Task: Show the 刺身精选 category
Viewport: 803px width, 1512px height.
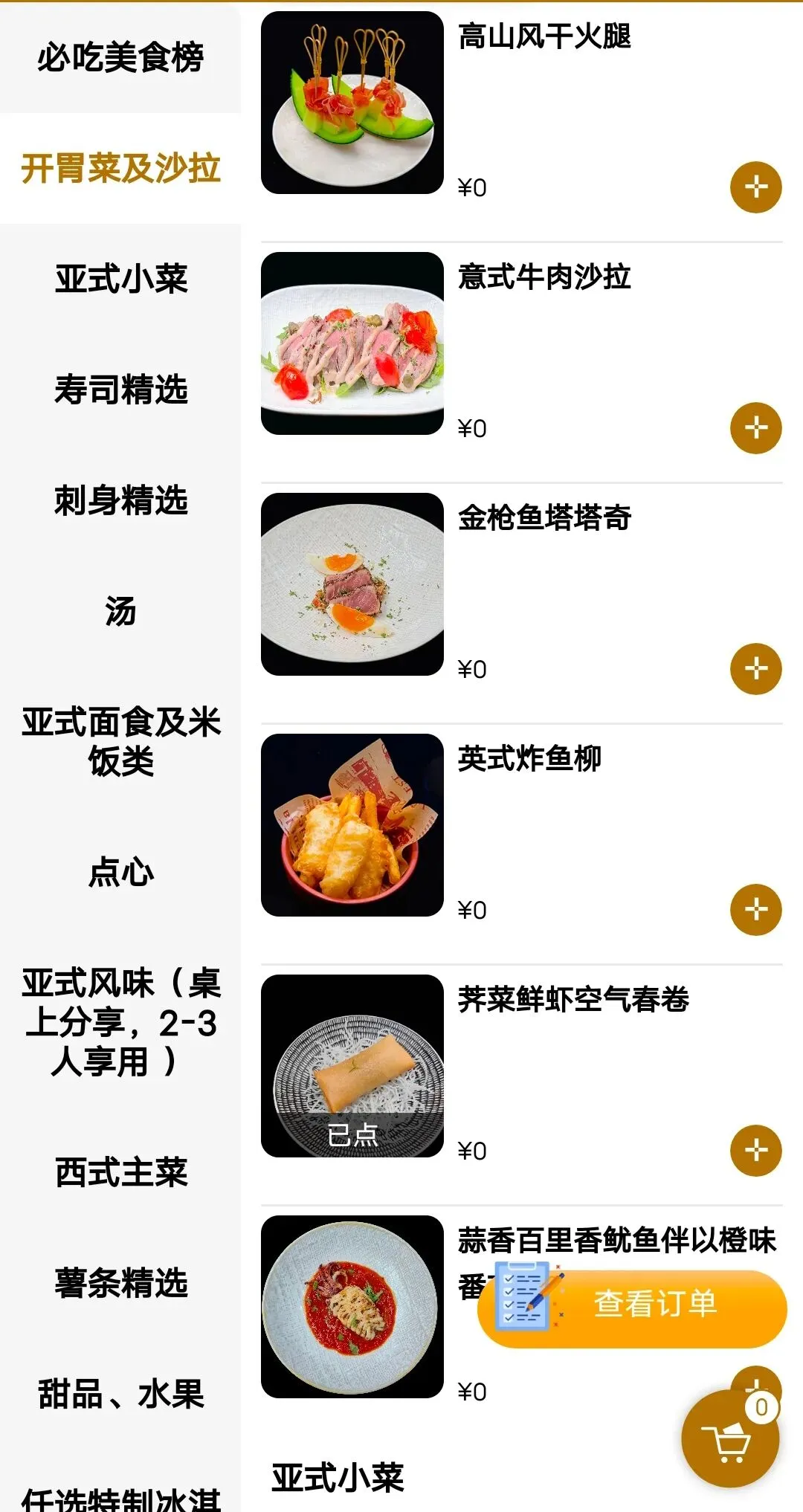Action: (120, 500)
